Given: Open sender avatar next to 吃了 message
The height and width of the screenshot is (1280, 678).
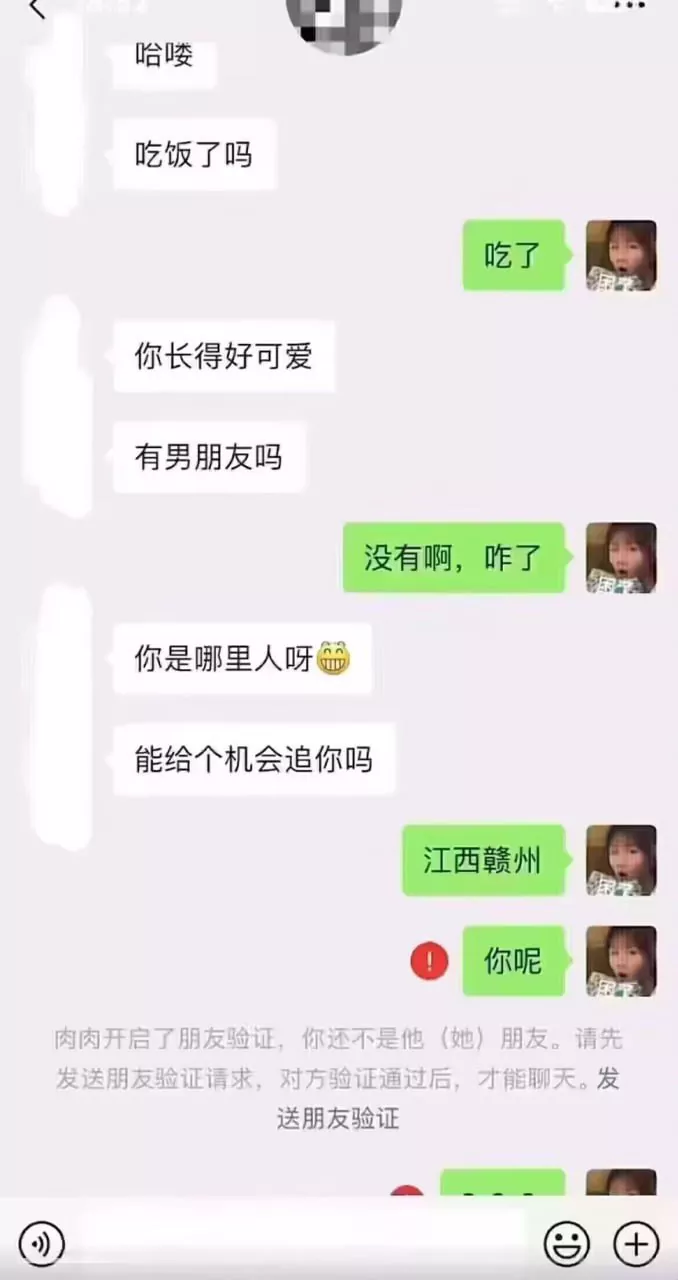Looking at the screenshot, I should click(x=621, y=256).
